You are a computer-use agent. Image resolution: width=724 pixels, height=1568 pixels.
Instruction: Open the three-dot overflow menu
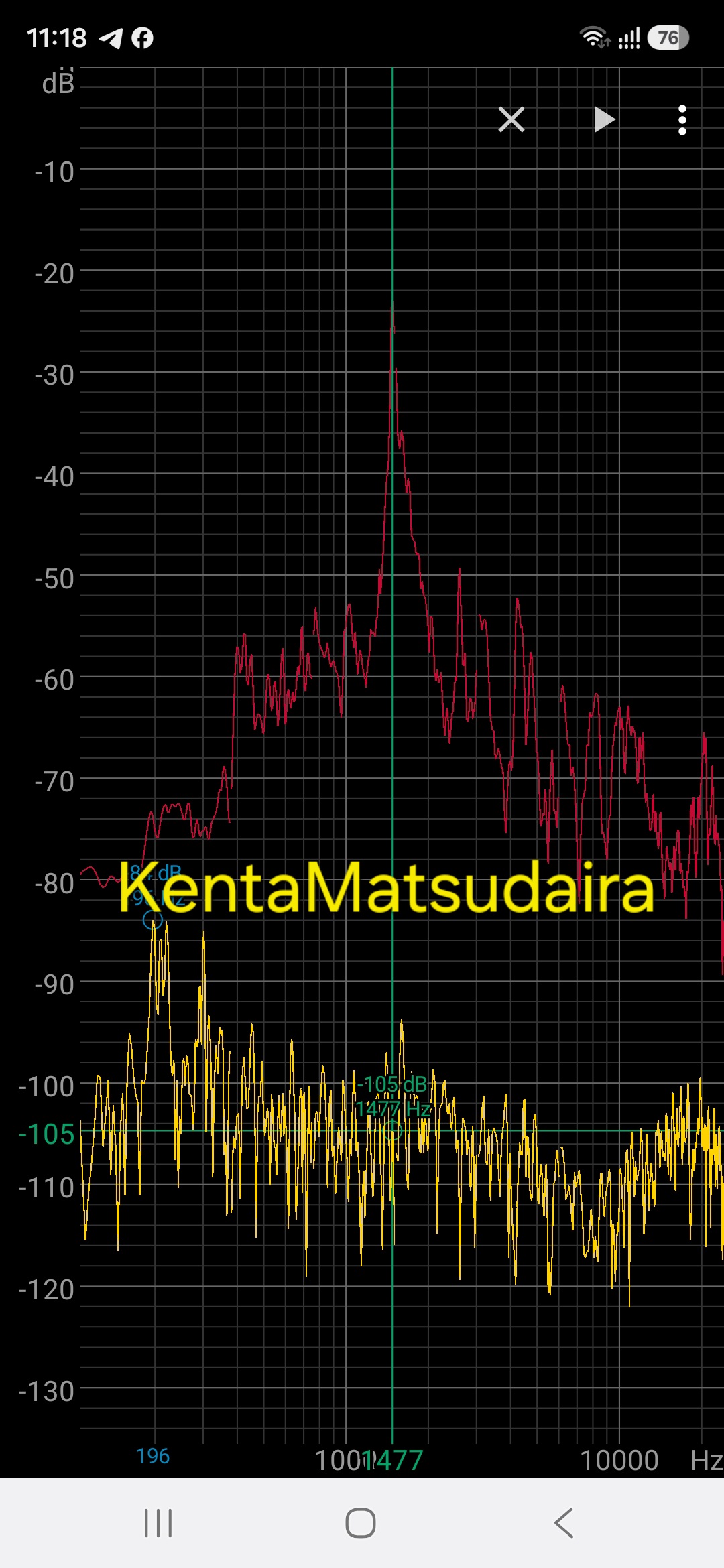(682, 120)
